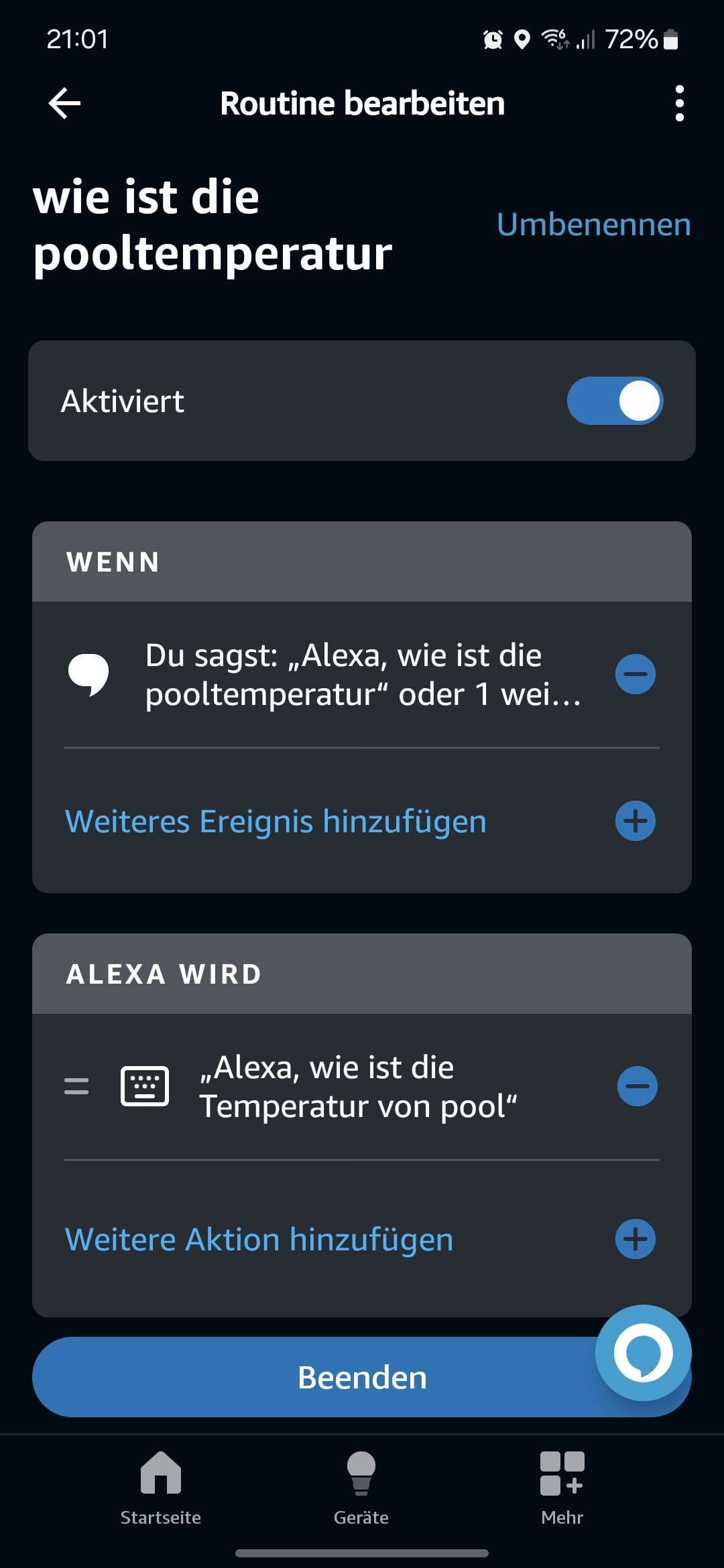Open the 'Temperatur von pool' action row

359,1086
